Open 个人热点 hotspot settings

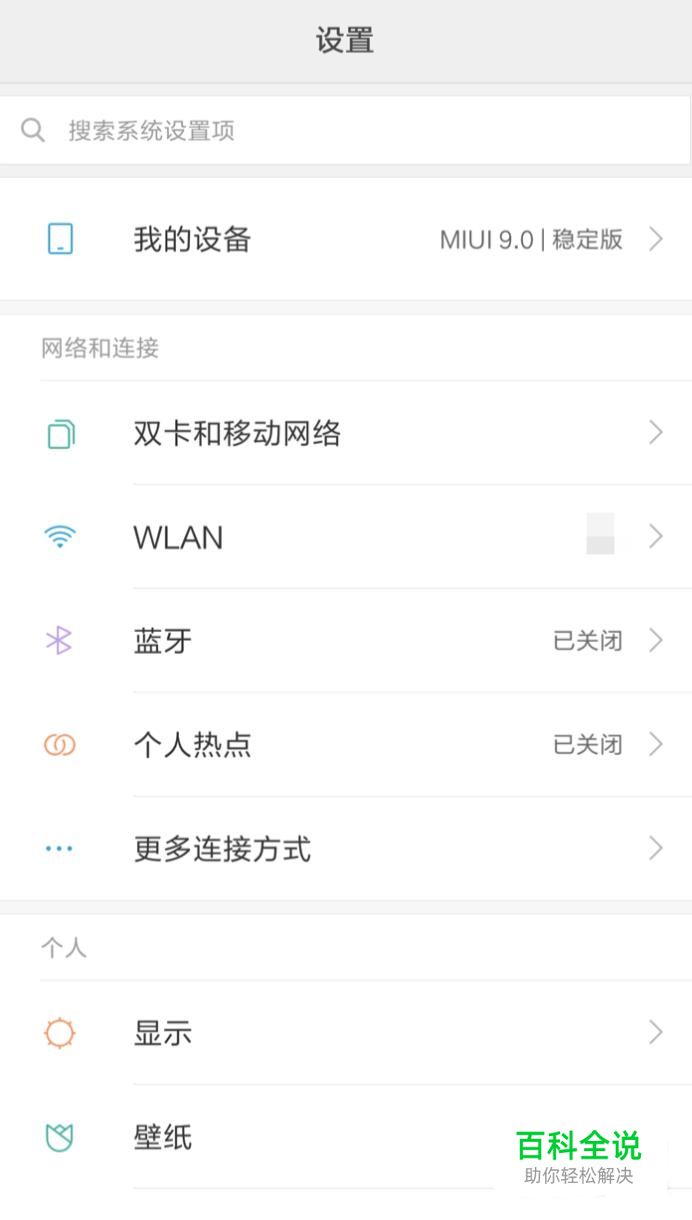[345, 745]
